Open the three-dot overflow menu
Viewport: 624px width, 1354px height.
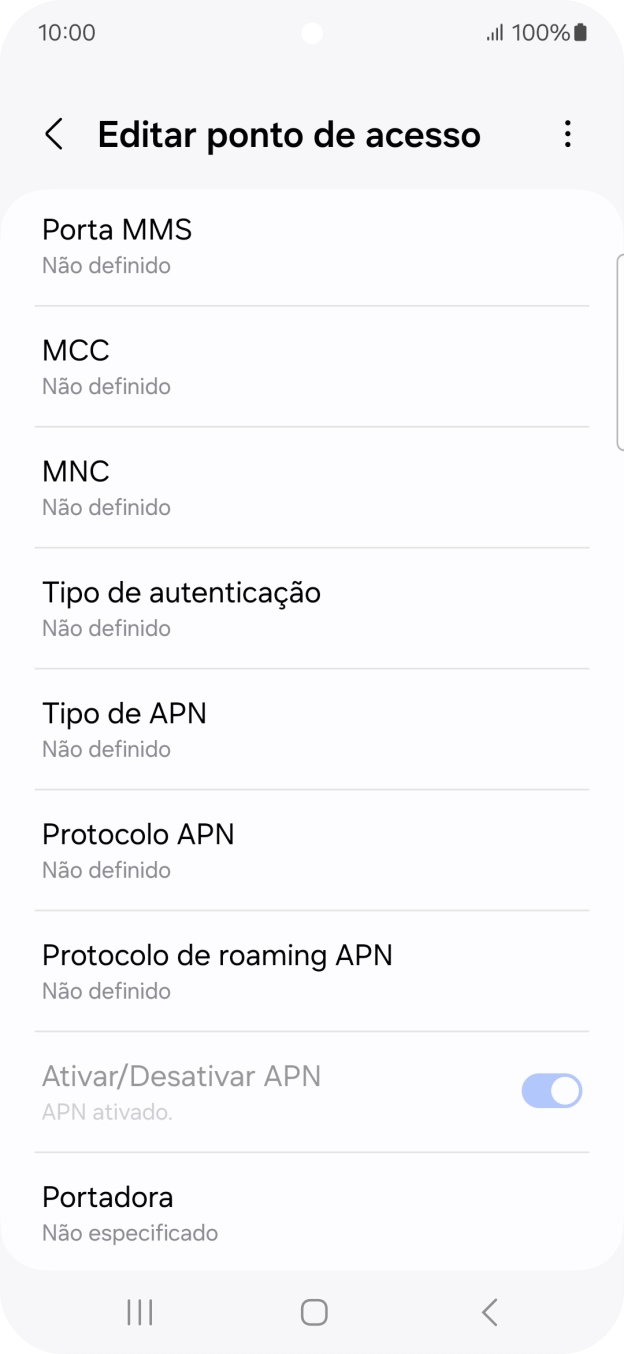coord(567,134)
